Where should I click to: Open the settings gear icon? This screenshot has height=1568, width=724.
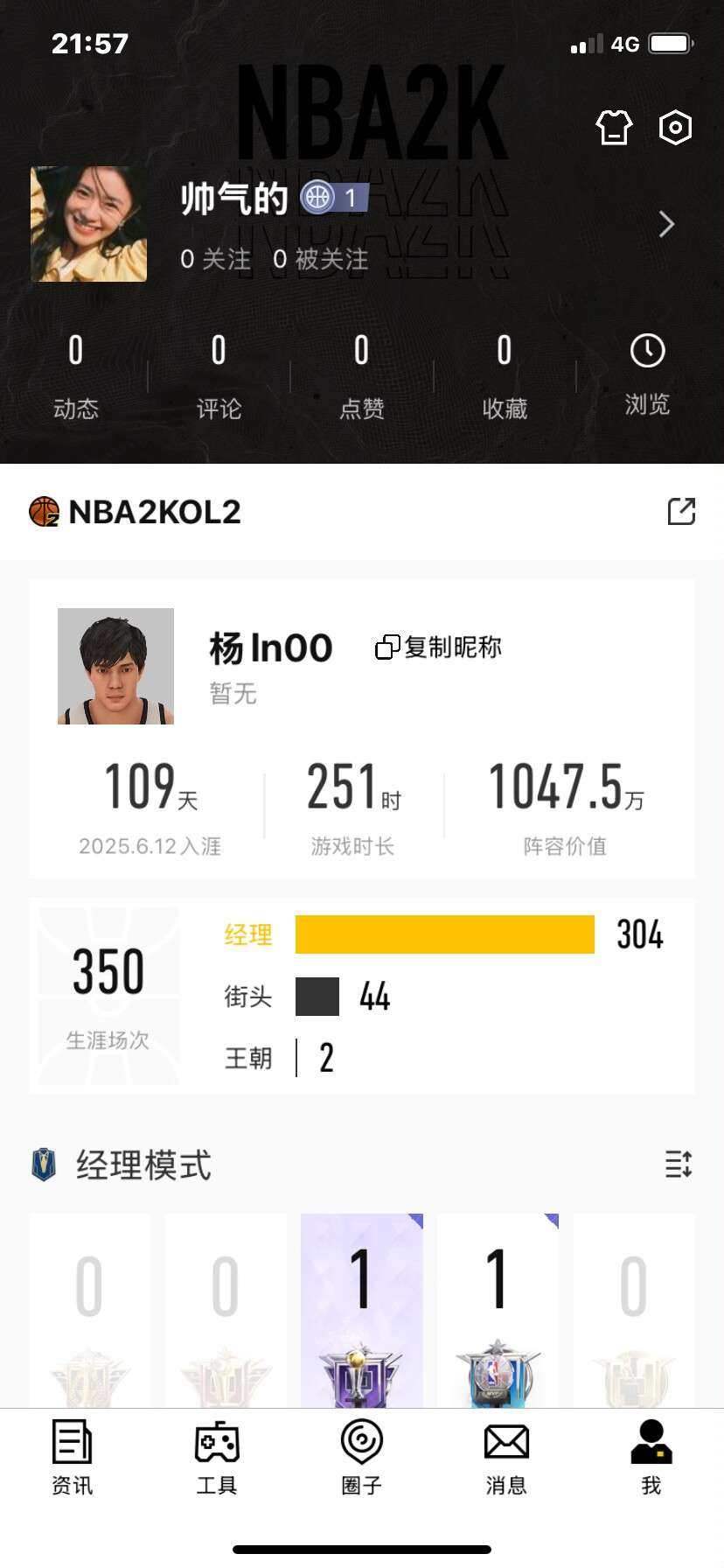675,128
